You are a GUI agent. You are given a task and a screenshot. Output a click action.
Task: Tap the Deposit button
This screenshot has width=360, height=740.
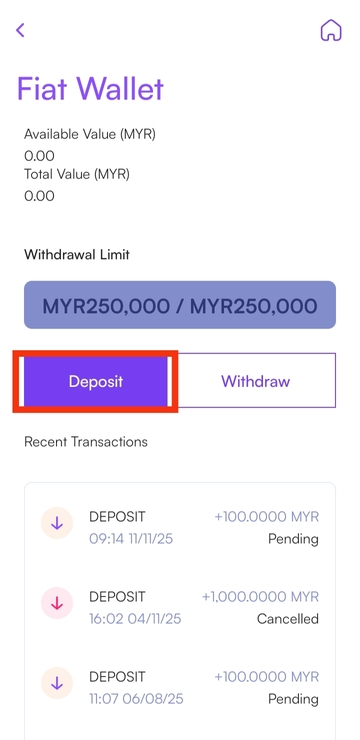coord(96,381)
